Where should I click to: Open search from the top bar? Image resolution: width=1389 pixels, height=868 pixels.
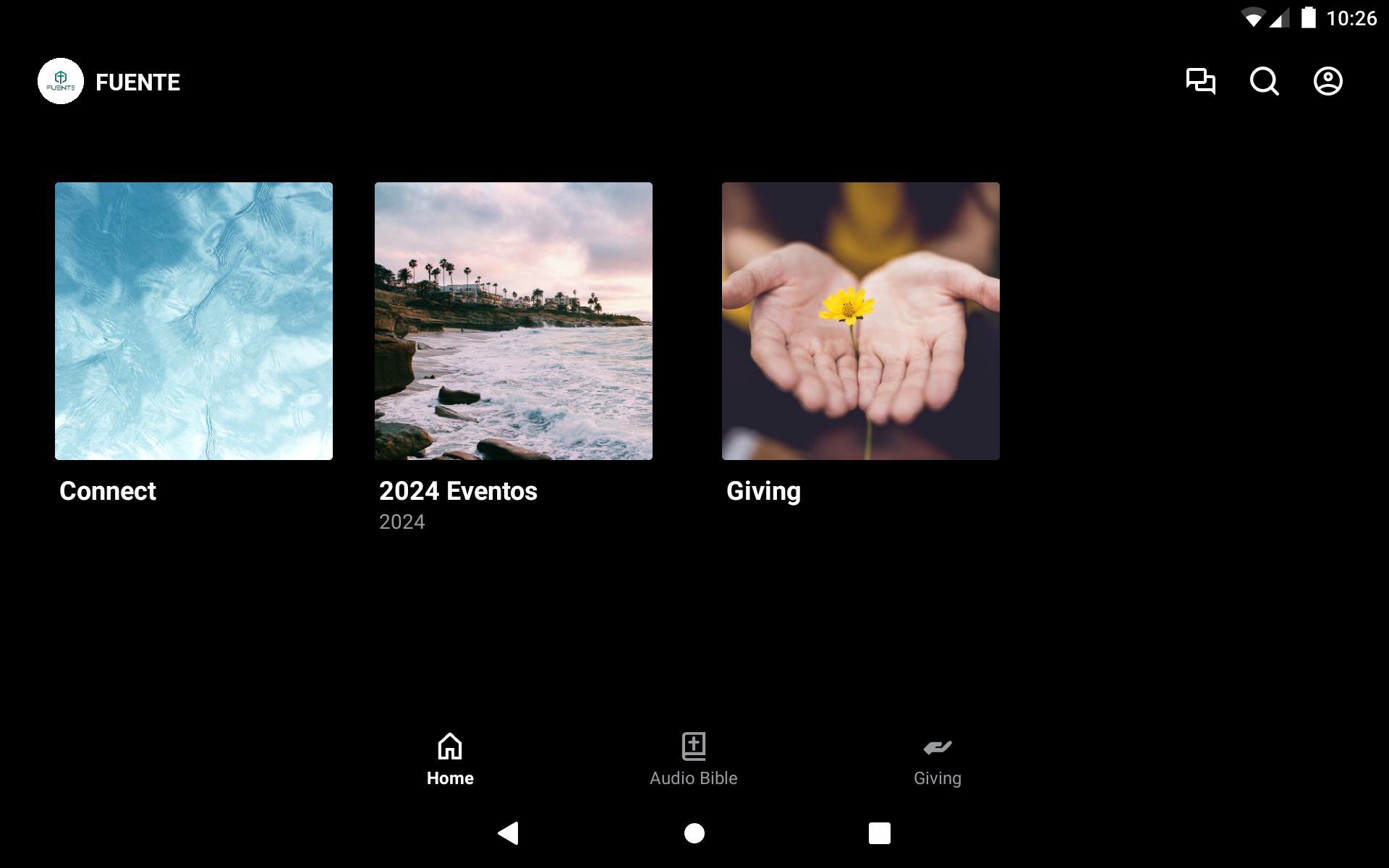click(x=1264, y=81)
